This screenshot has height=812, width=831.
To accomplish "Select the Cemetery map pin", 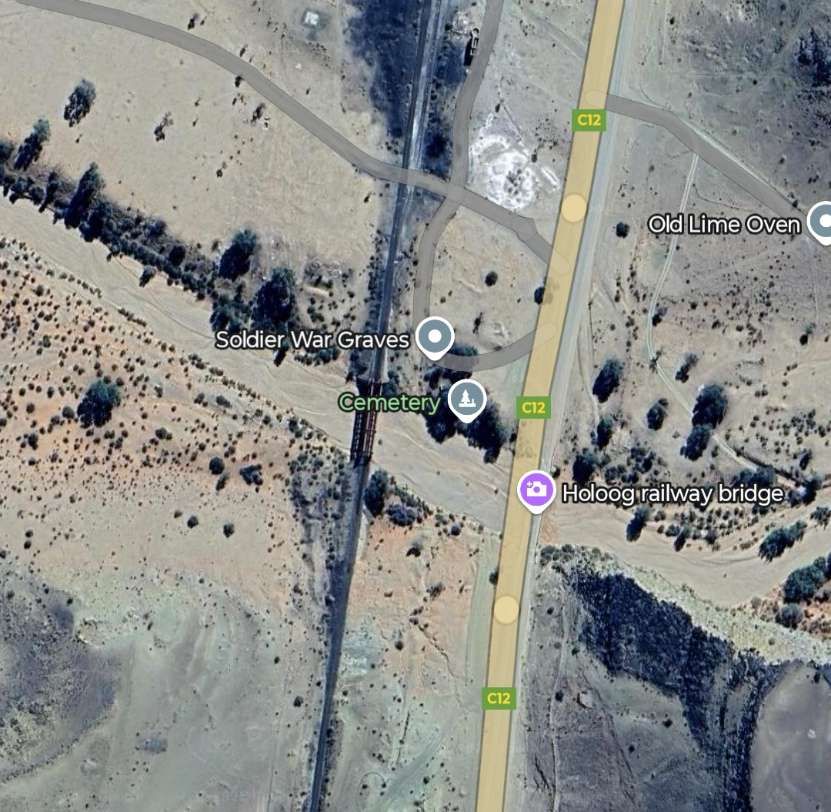I will point(467,400).
